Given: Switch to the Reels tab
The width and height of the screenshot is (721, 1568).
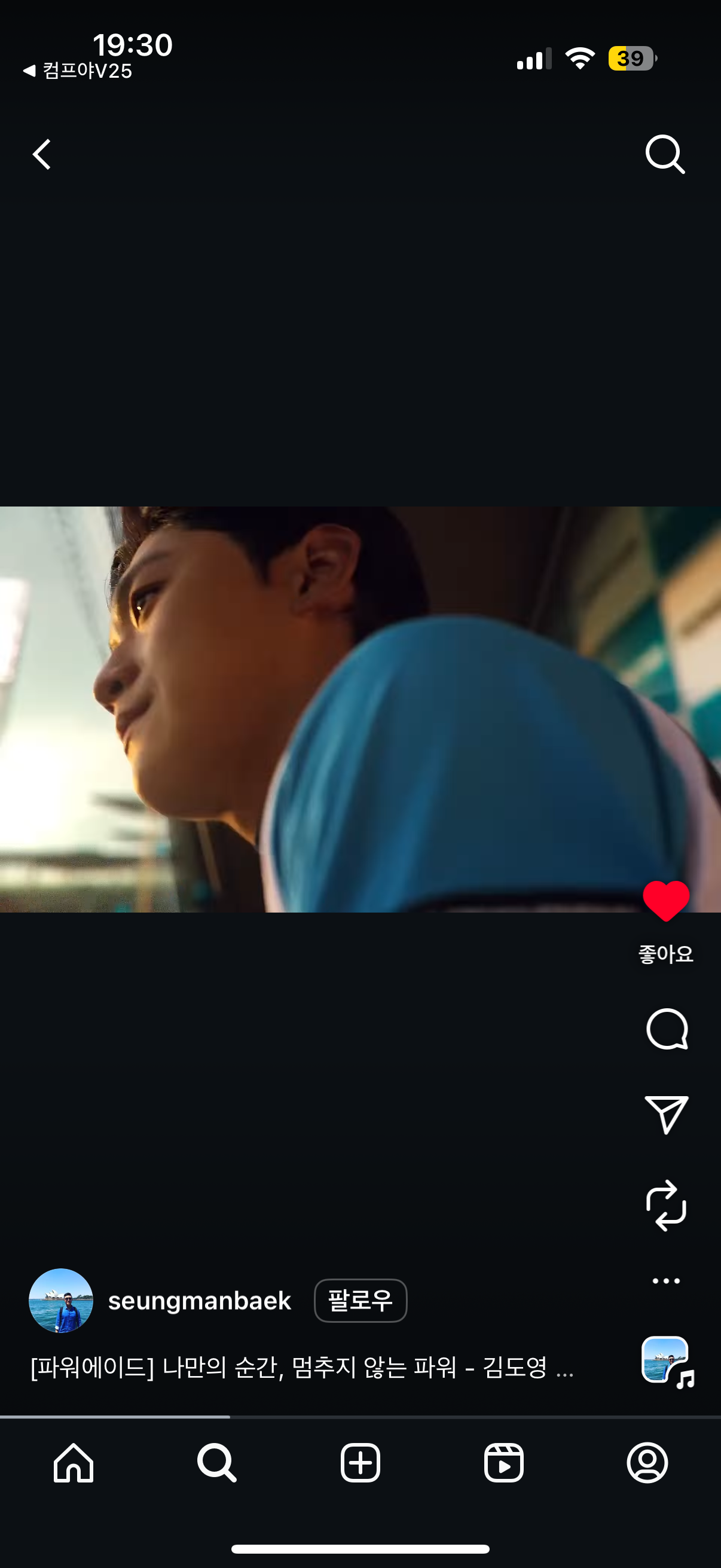Looking at the screenshot, I should (504, 1463).
